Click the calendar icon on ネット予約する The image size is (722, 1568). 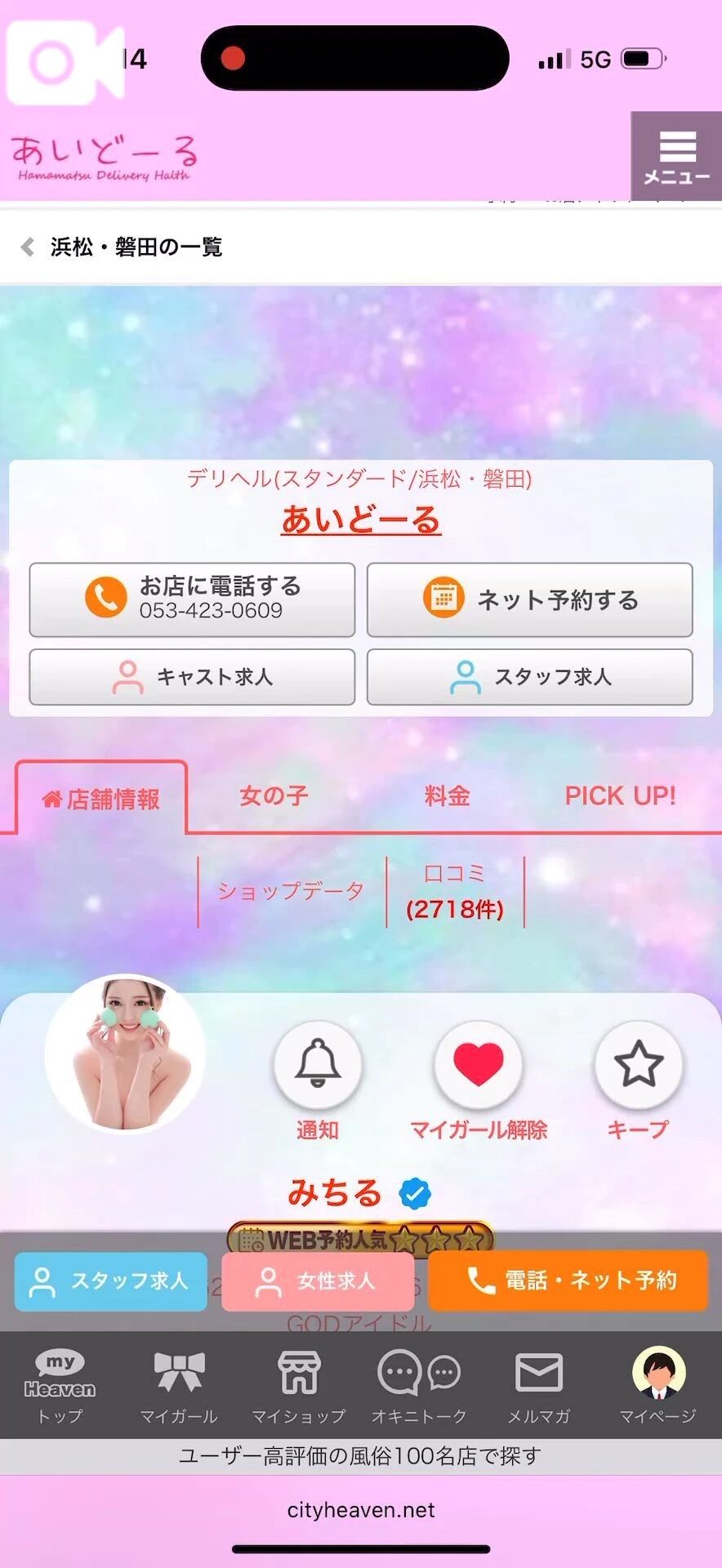442,597
